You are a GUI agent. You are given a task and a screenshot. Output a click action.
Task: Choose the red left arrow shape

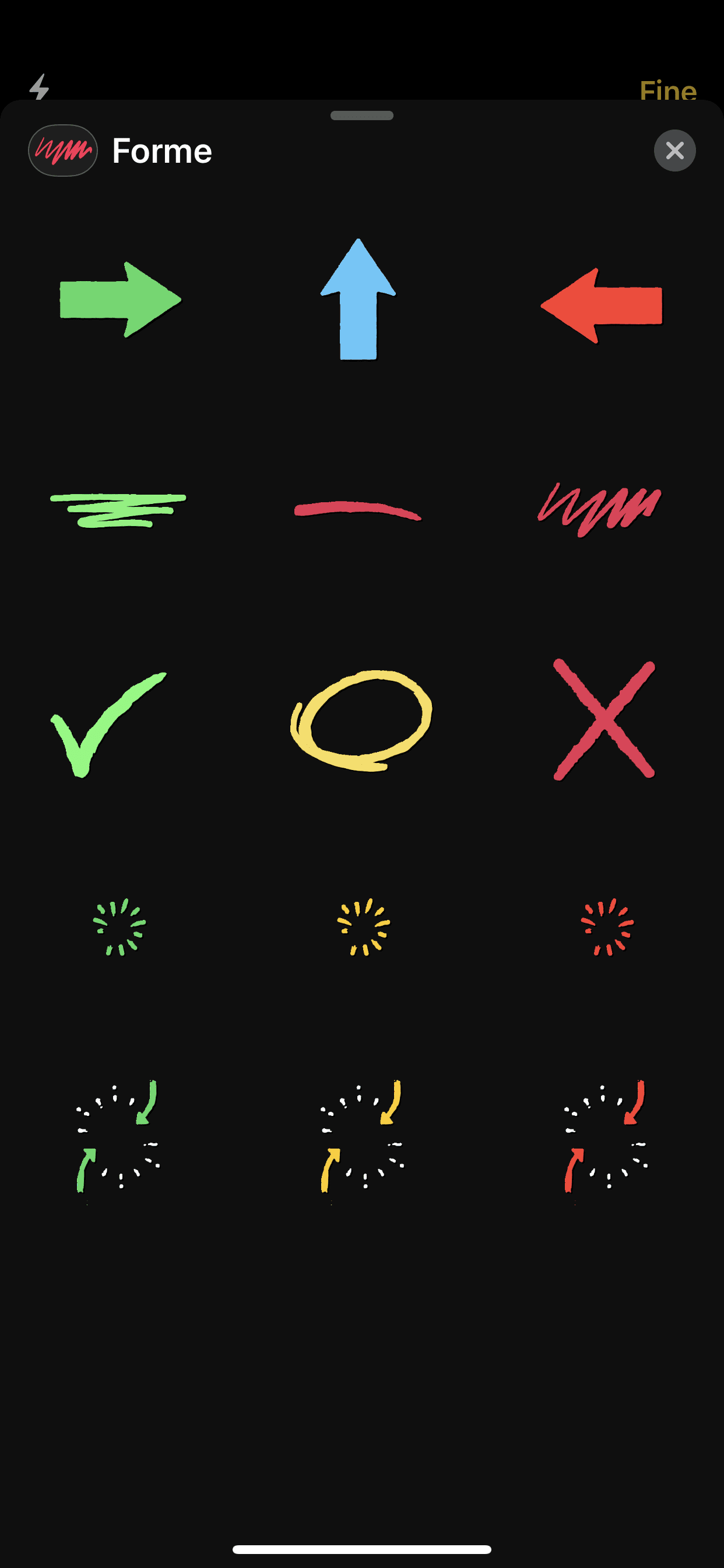coord(601,305)
